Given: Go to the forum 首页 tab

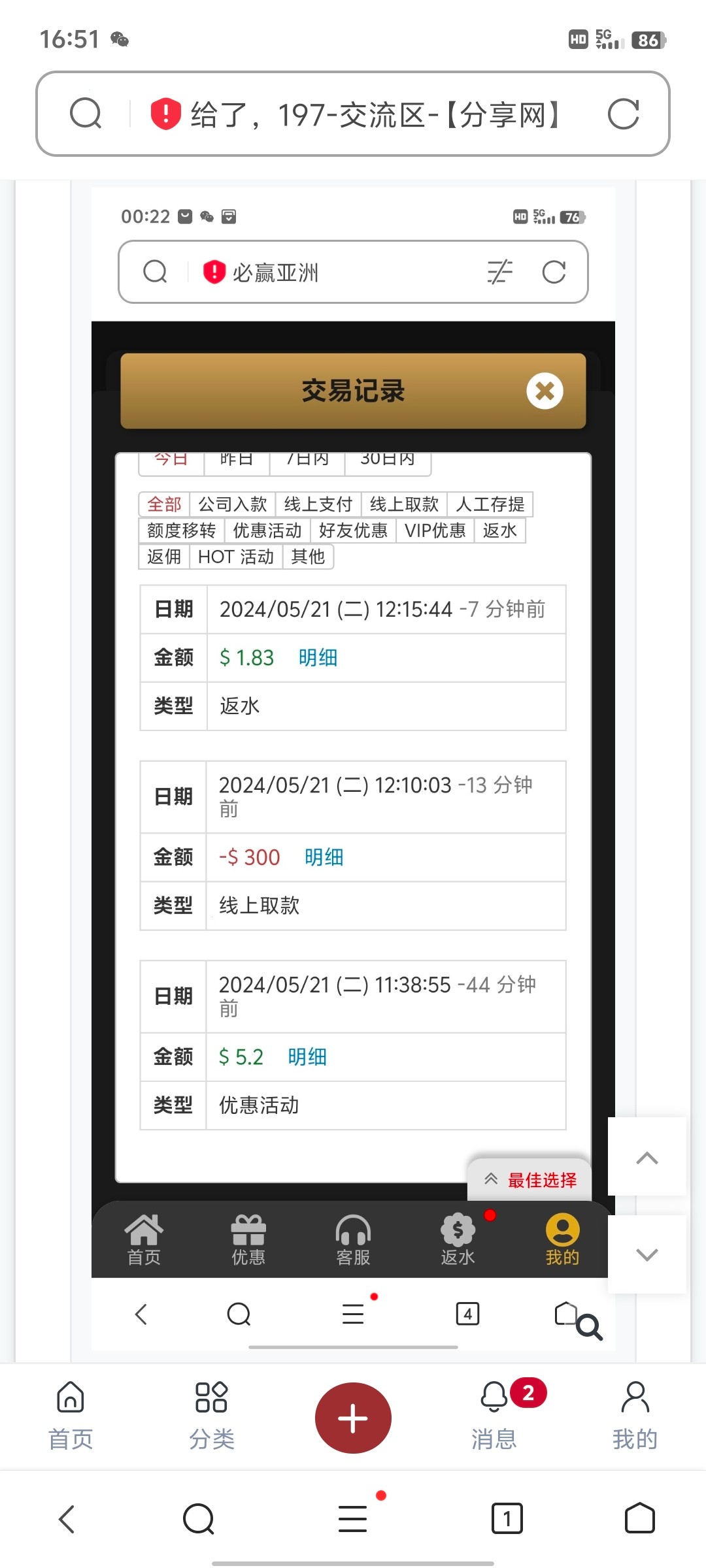Looking at the screenshot, I should coord(71,1416).
